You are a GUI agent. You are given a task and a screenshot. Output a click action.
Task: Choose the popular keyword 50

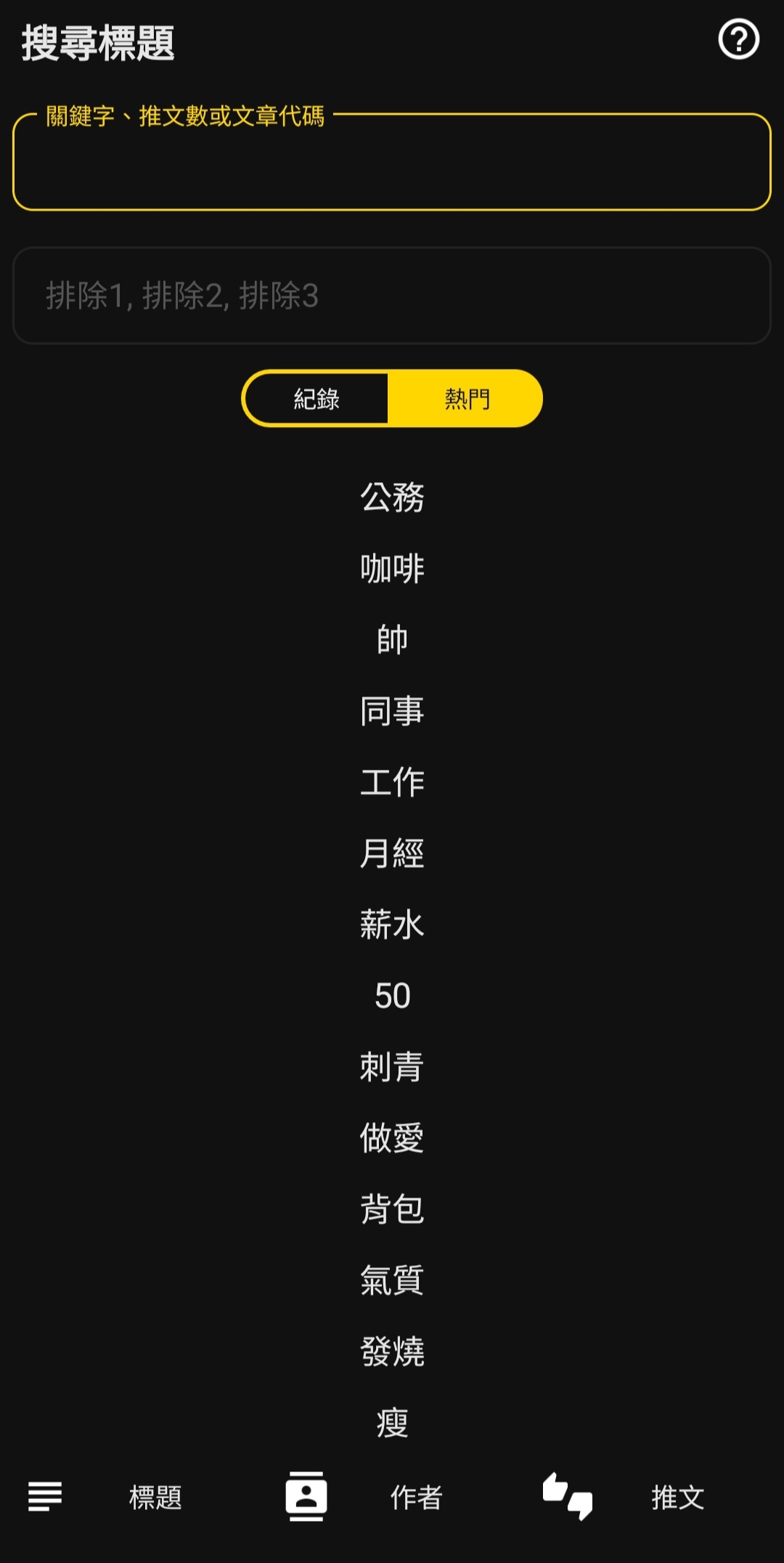coord(392,996)
